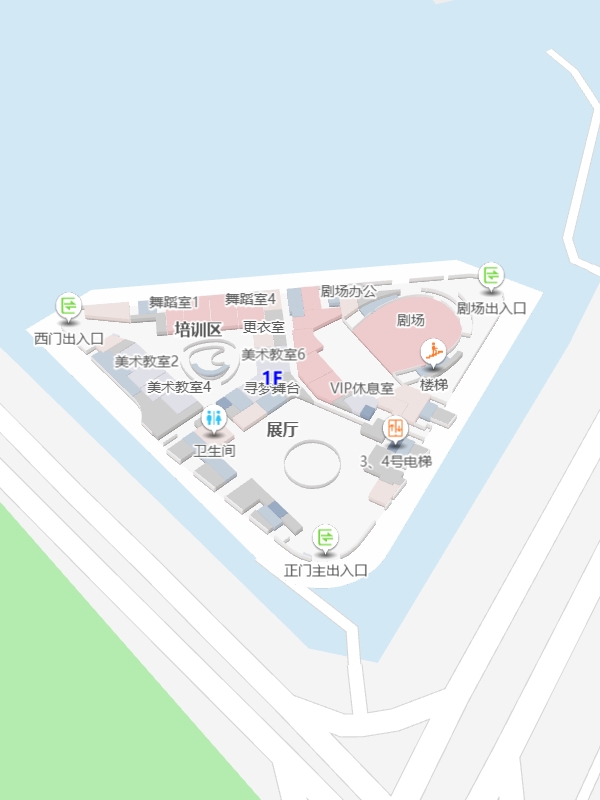The height and width of the screenshot is (800, 600).
Task: Tap the 楼梯 stairs marker
Action: click(x=433, y=352)
